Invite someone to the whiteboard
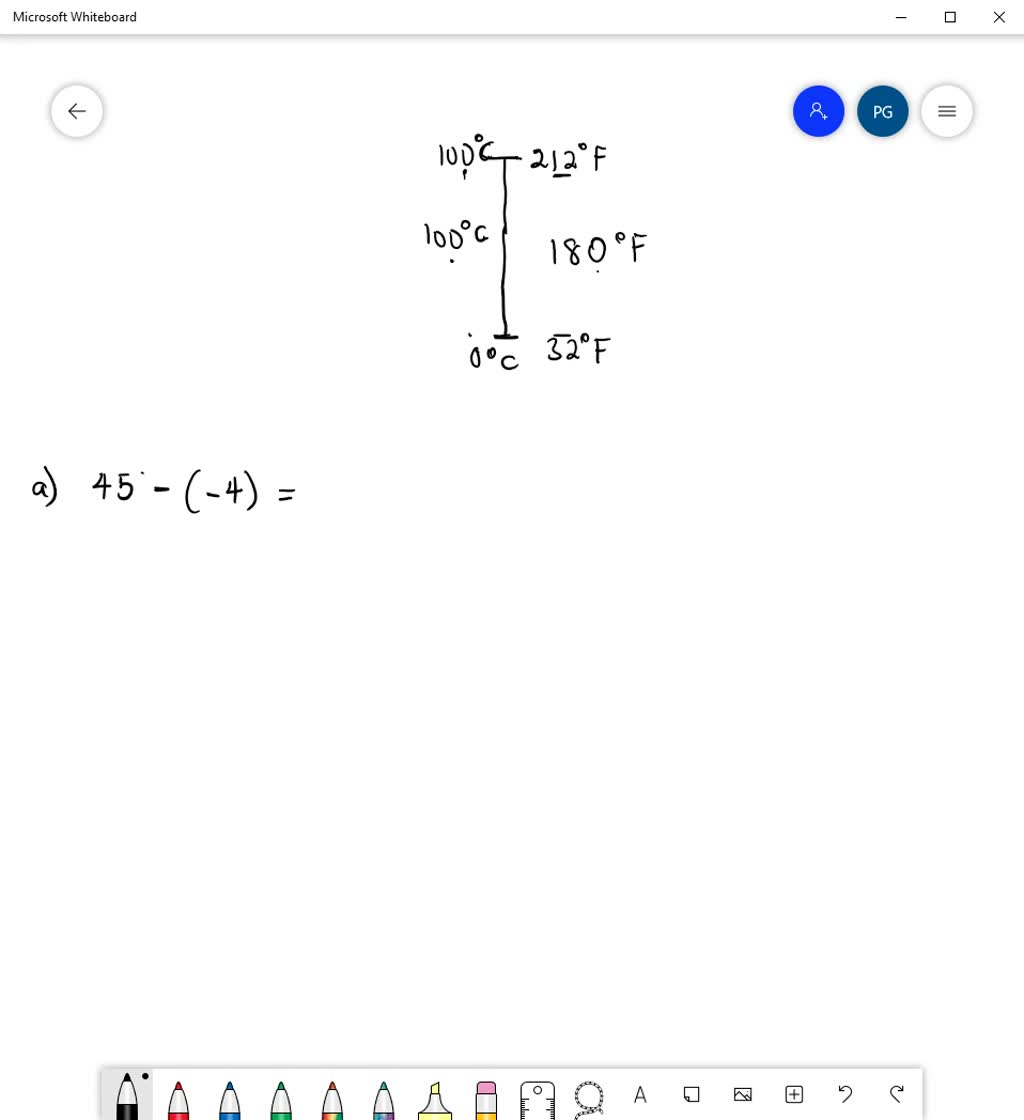This screenshot has height=1120, width=1024. coord(818,111)
